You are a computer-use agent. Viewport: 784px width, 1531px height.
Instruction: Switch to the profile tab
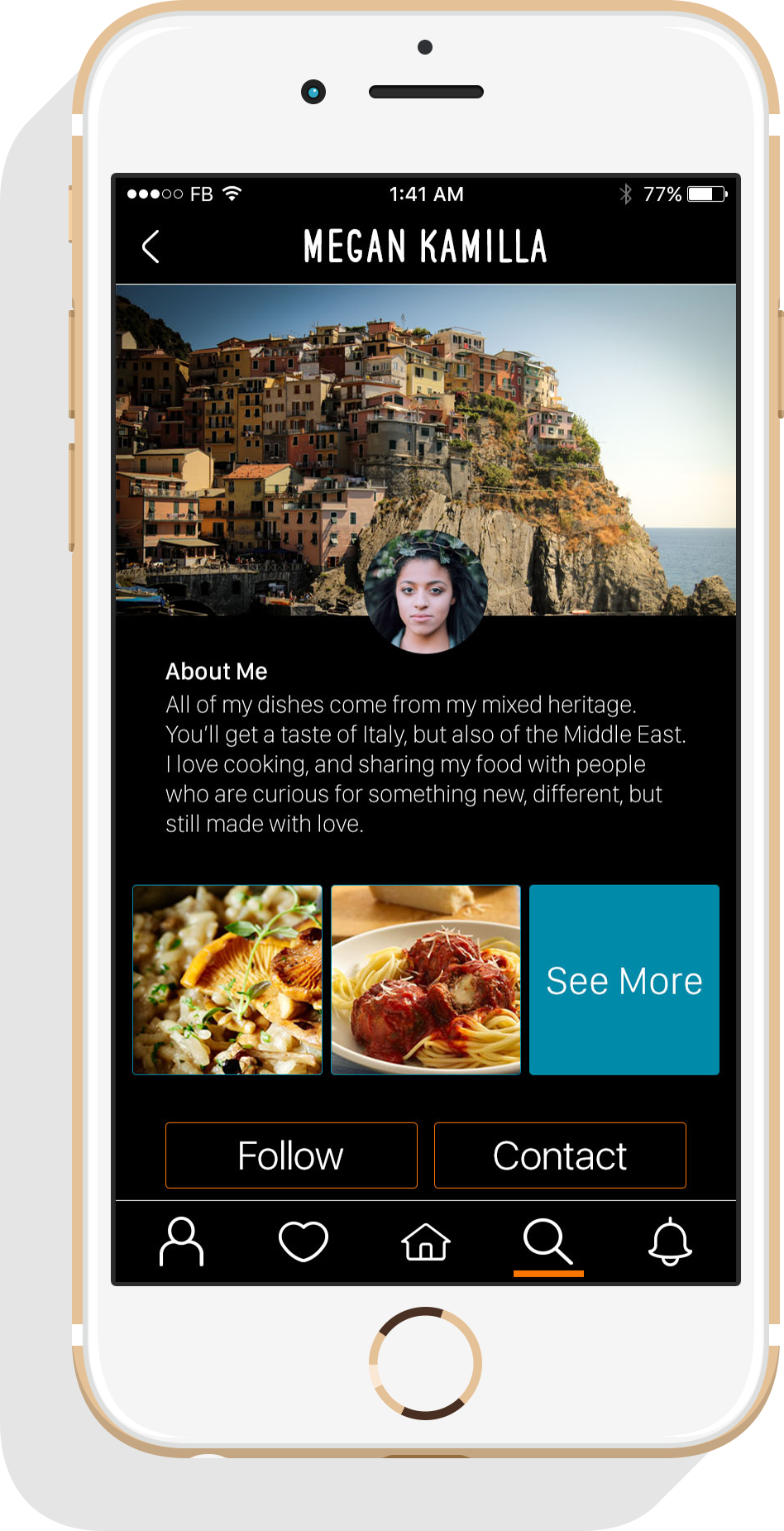click(181, 1242)
